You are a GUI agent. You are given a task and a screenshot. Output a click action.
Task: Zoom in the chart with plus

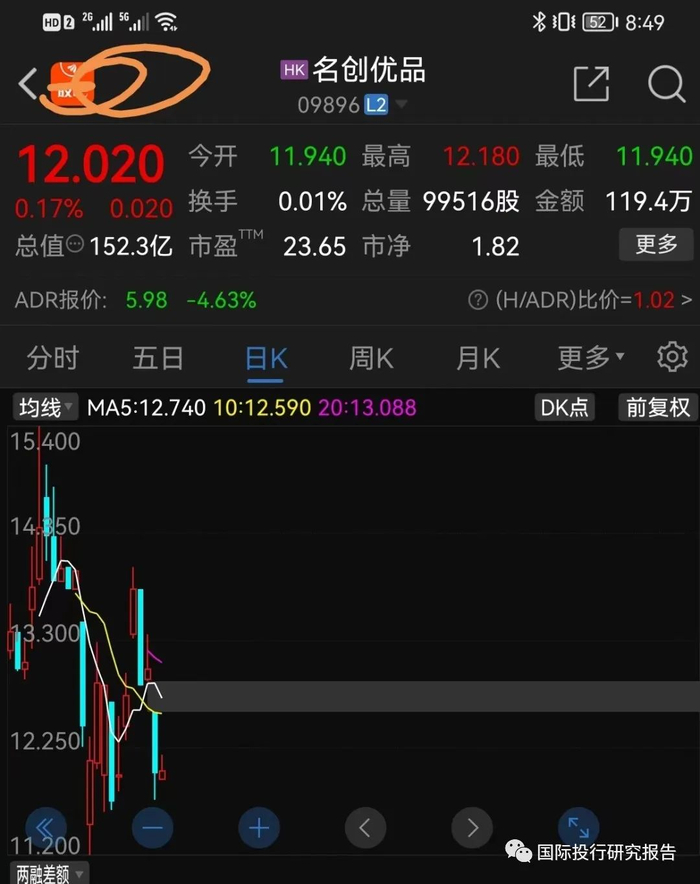pyautogui.click(x=259, y=827)
